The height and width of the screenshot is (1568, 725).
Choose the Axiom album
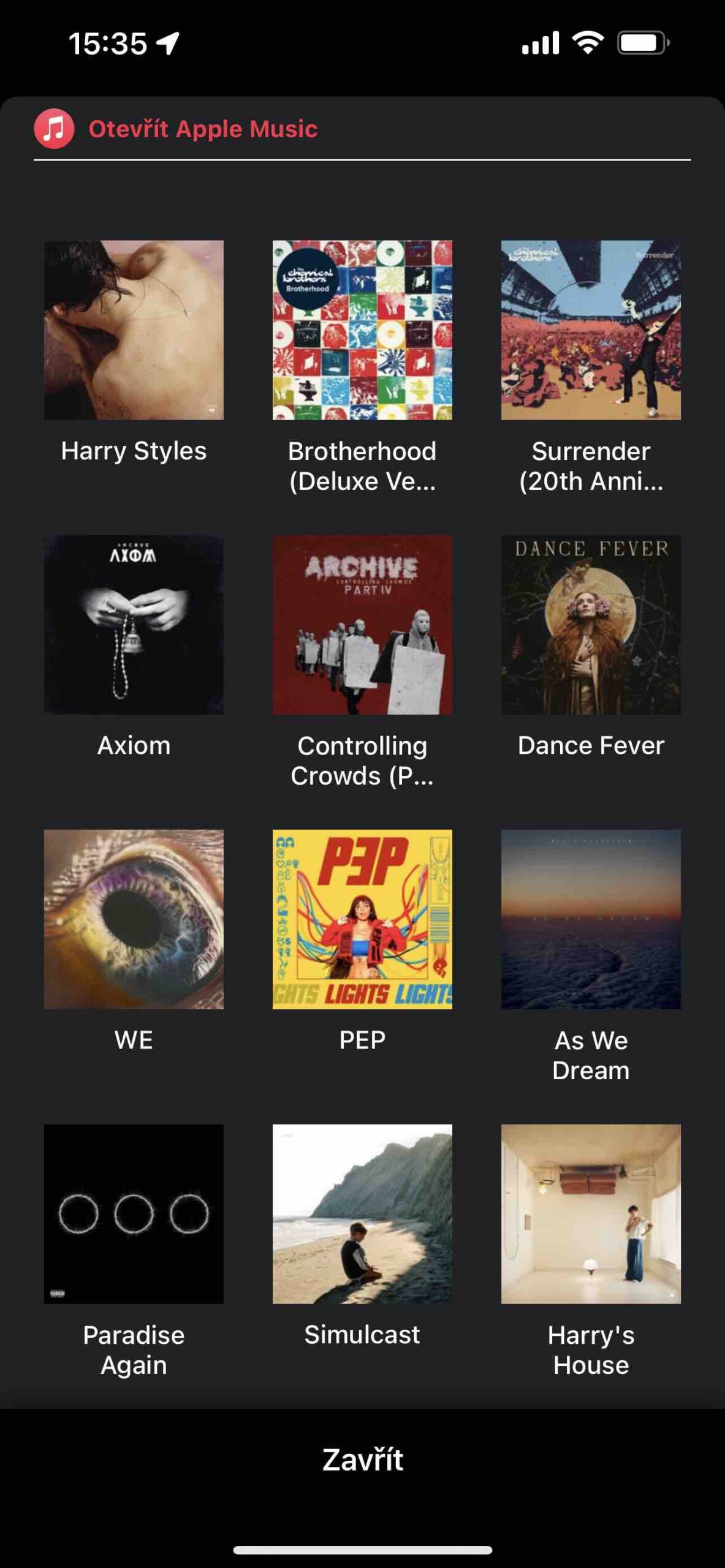(x=134, y=625)
